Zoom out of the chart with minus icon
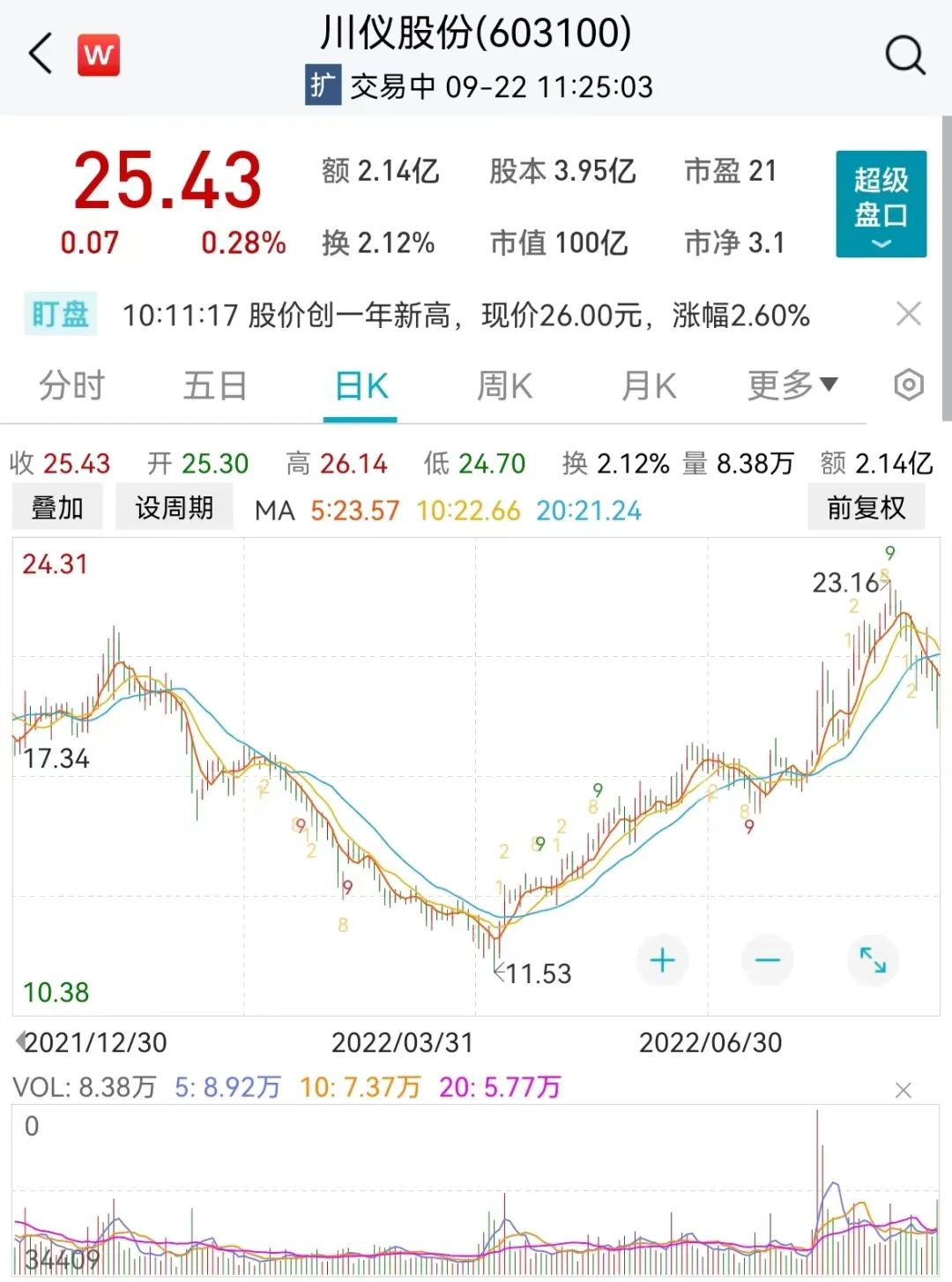The width and height of the screenshot is (952, 1282). tap(768, 960)
